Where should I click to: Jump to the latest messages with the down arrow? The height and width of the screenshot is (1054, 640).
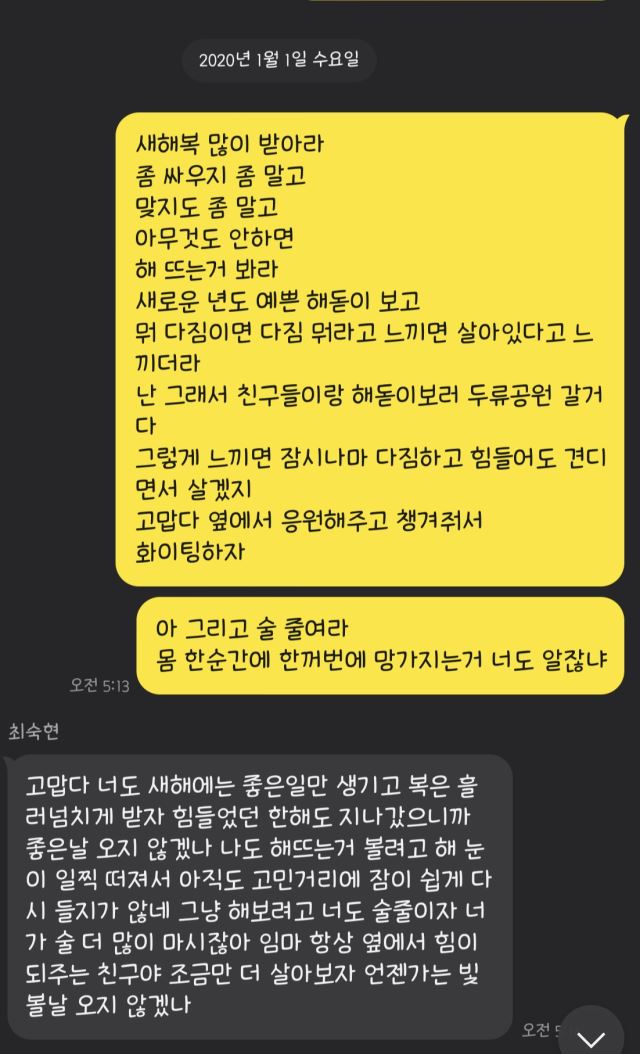tap(591, 1035)
